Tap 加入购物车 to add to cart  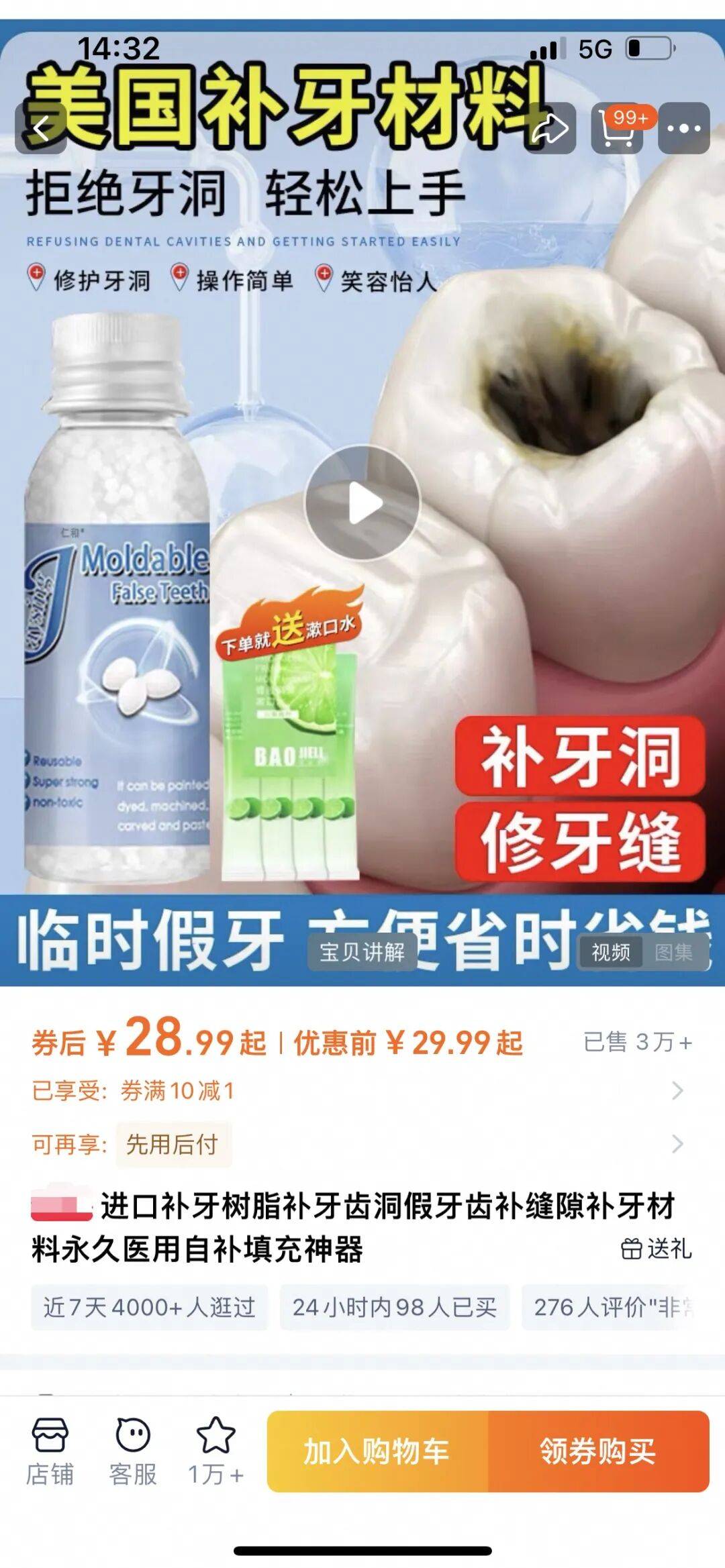pos(377,1451)
